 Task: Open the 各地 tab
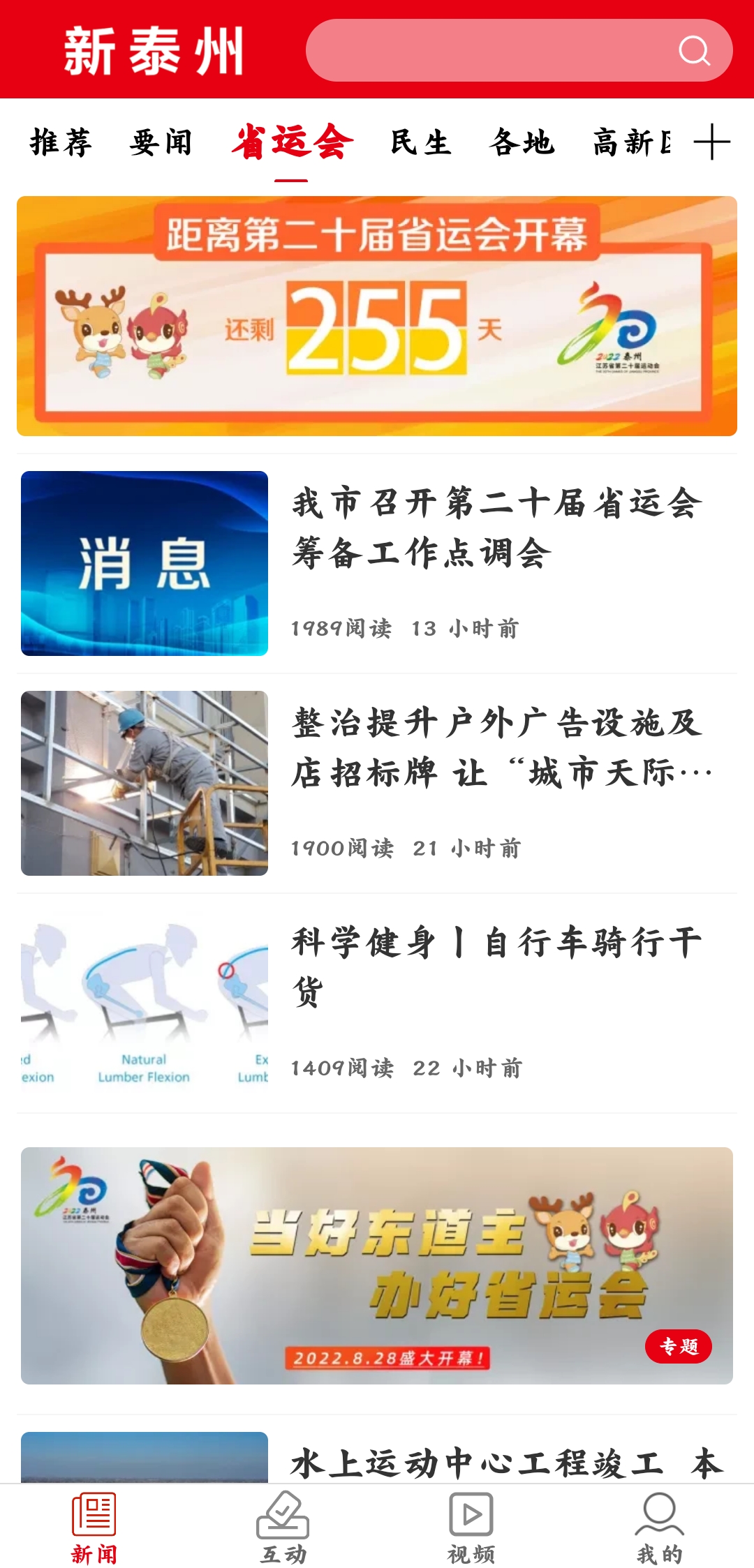pos(522,143)
